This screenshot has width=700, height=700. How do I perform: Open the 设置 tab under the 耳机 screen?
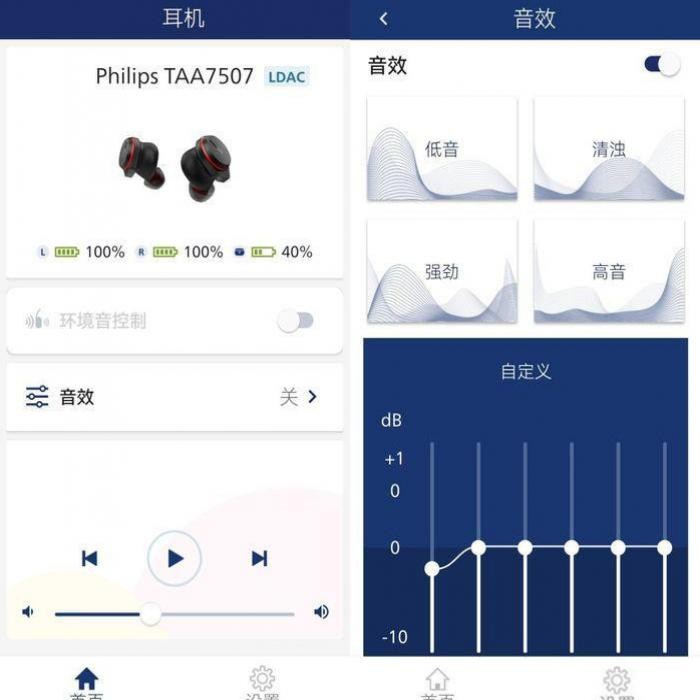(x=262, y=680)
